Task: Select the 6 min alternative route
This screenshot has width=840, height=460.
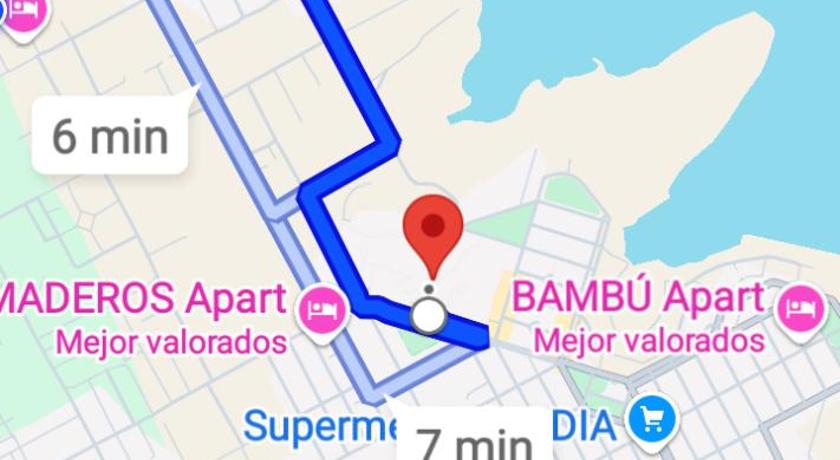Action: pyautogui.click(x=110, y=135)
